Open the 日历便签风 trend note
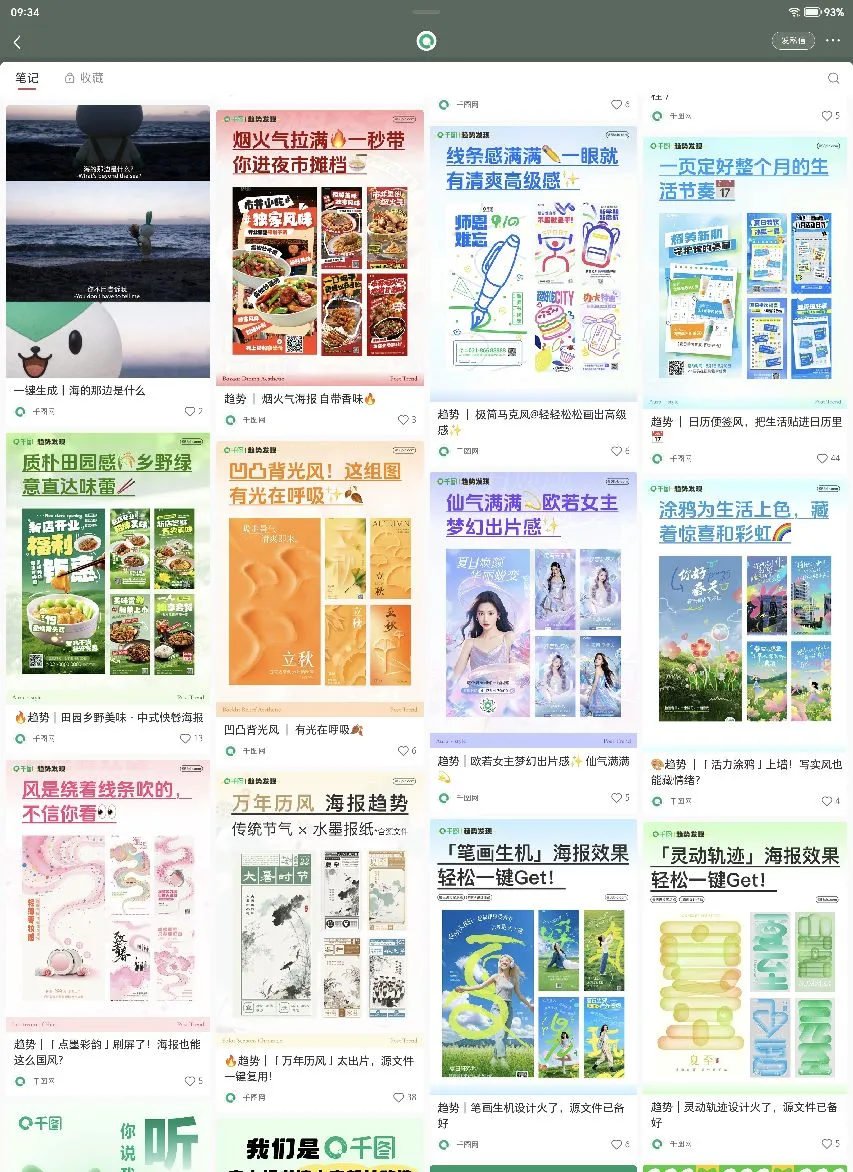Screen dimensions: 853x1172 pos(744,270)
